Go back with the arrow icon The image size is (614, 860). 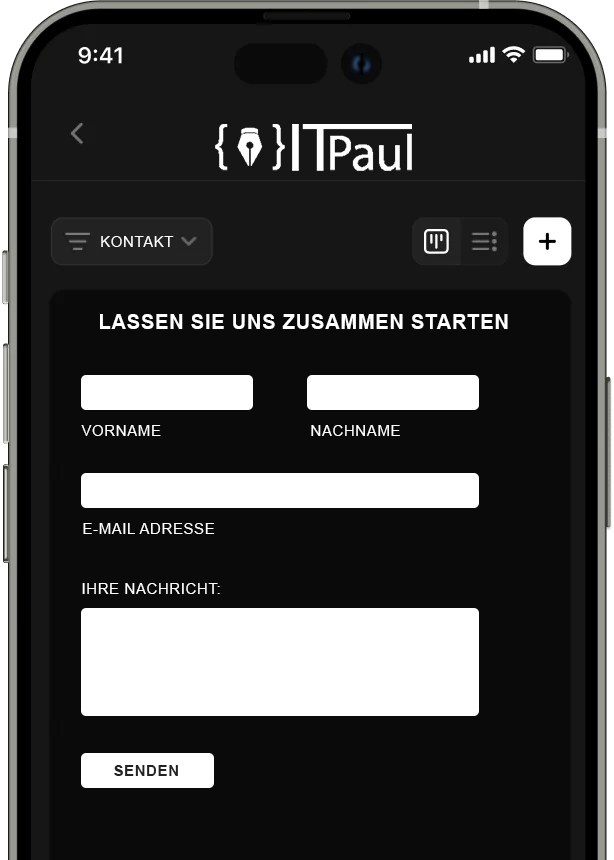(77, 133)
